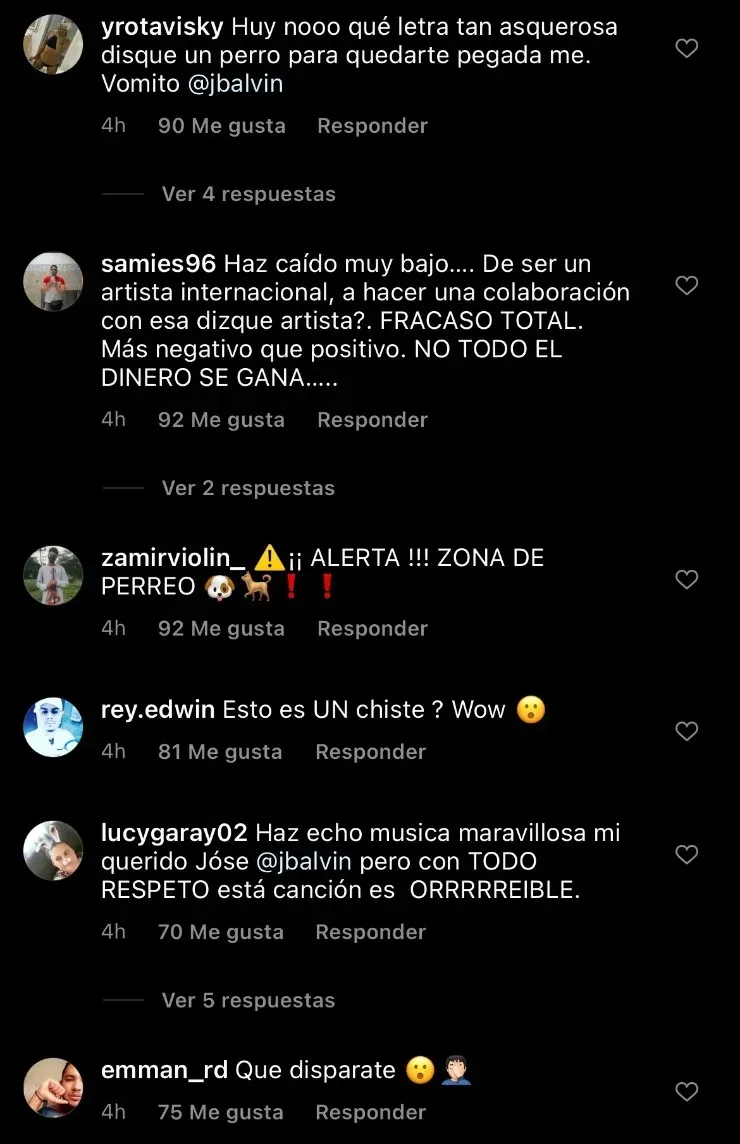Like the comment by lucygaray02
The height and width of the screenshot is (1144, 740).
[x=687, y=855]
